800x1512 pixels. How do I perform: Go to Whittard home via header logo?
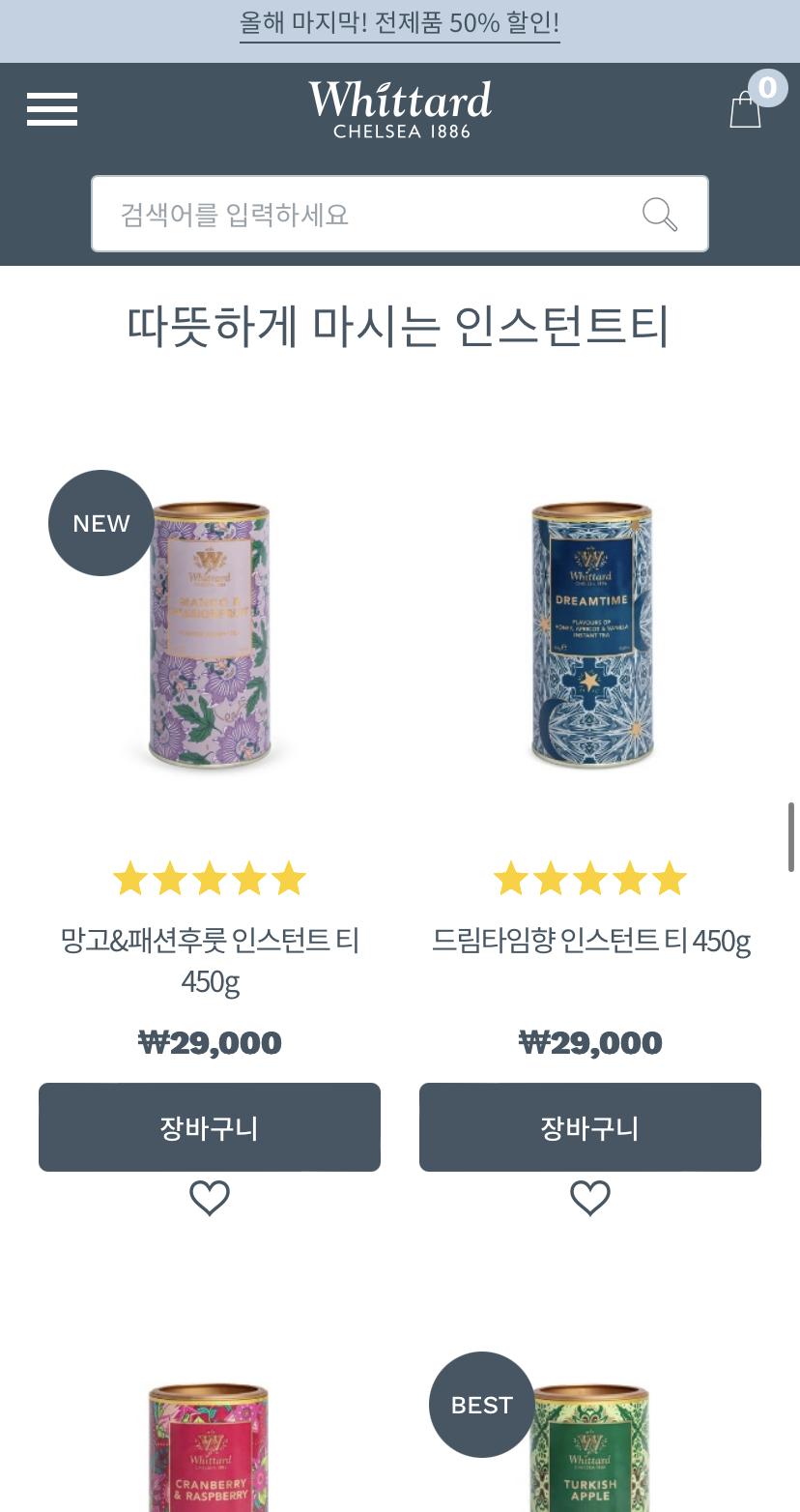tap(400, 109)
